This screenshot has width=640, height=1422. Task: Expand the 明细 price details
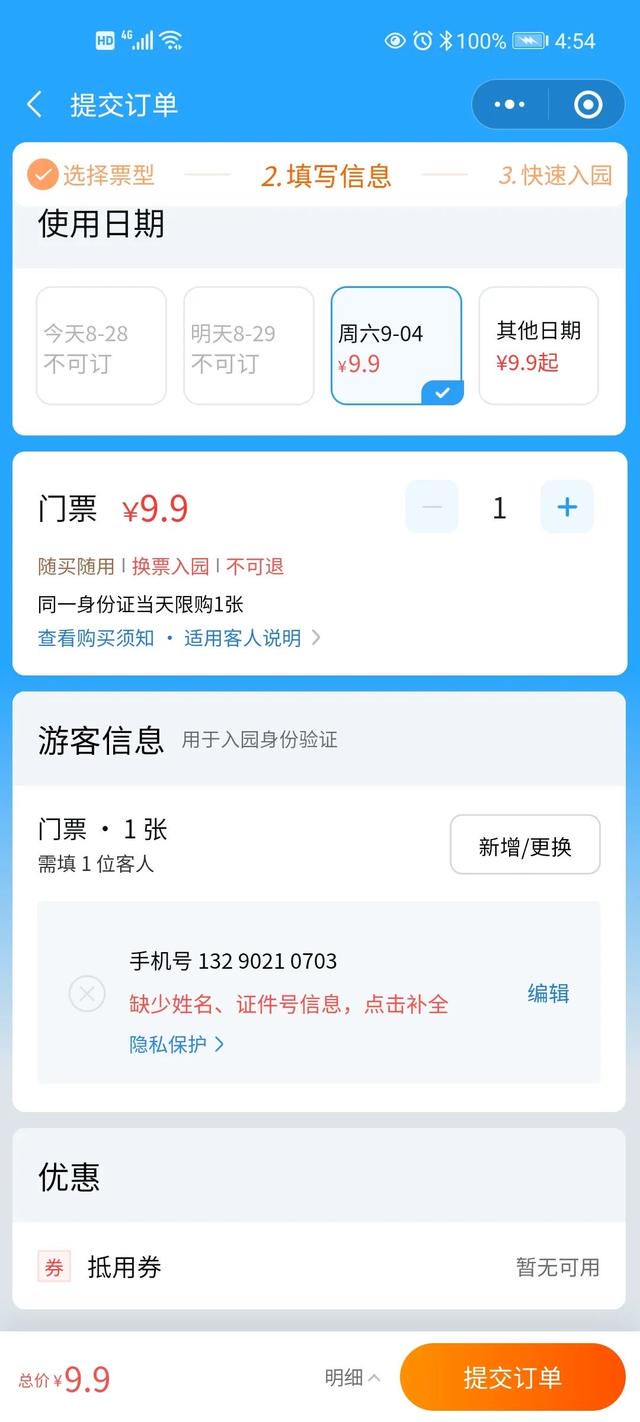[x=352, y=1378]
